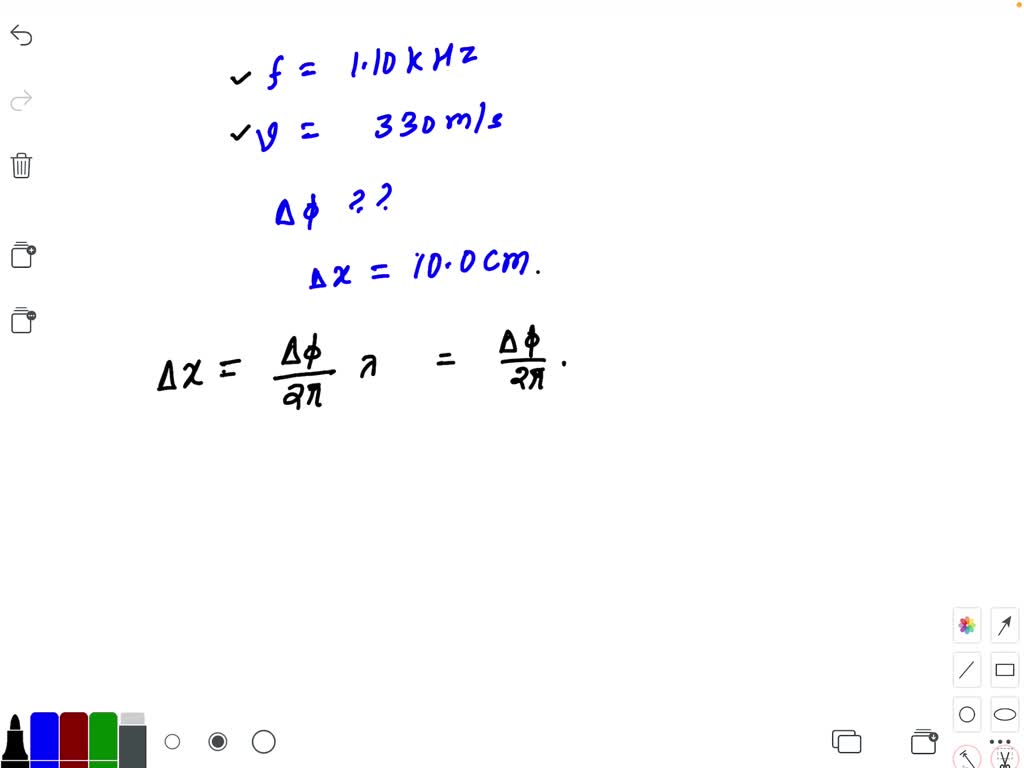Image resolution: width=1024 pixels, height=768 pixels.
Task: Choose the blue pen color
Action: pos(44,741)
